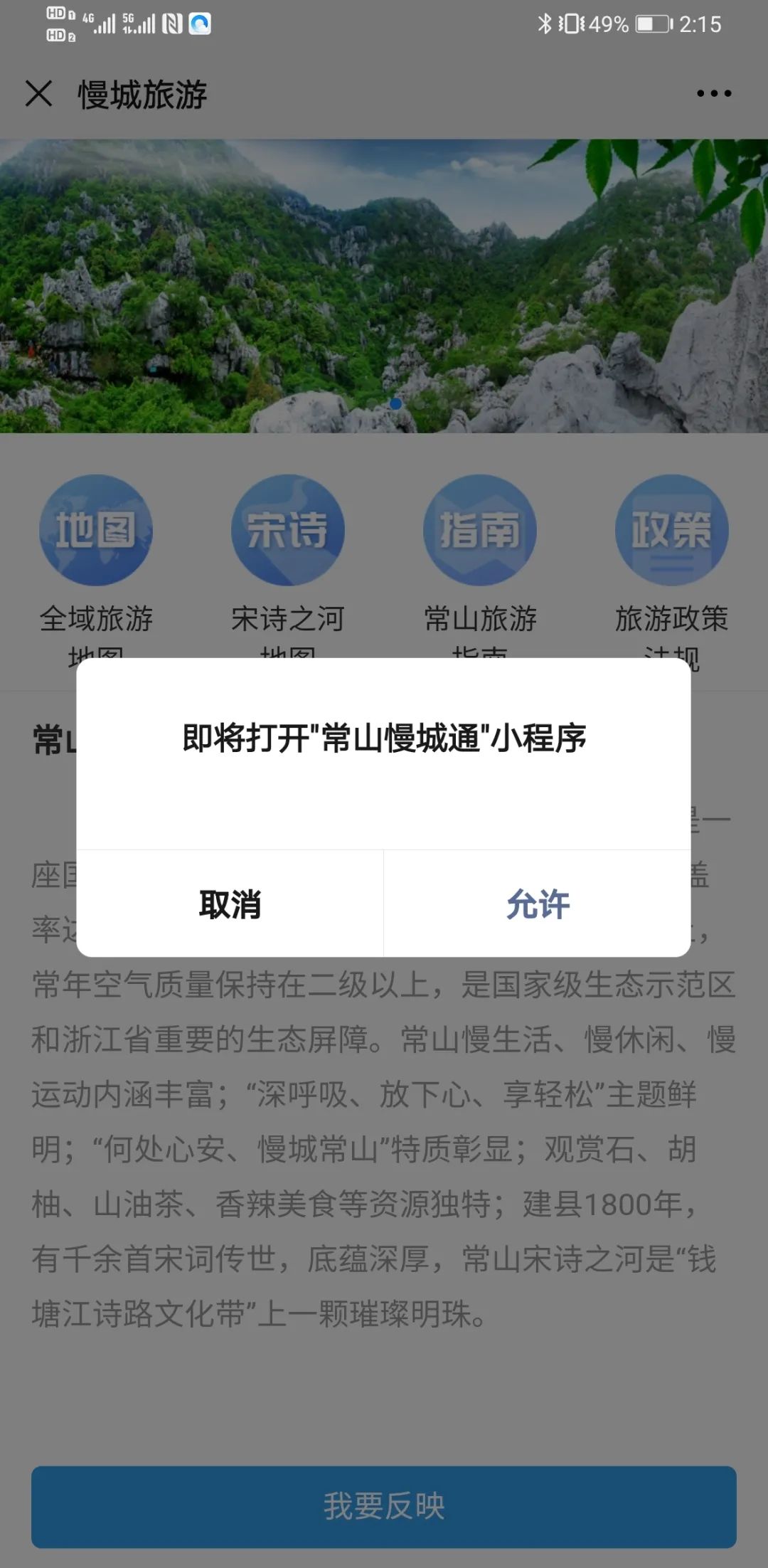Open 旅游政策法规 policies
Image resolution: width=768 pixels, height=1568 pixels.
click(x=671, y=531)
